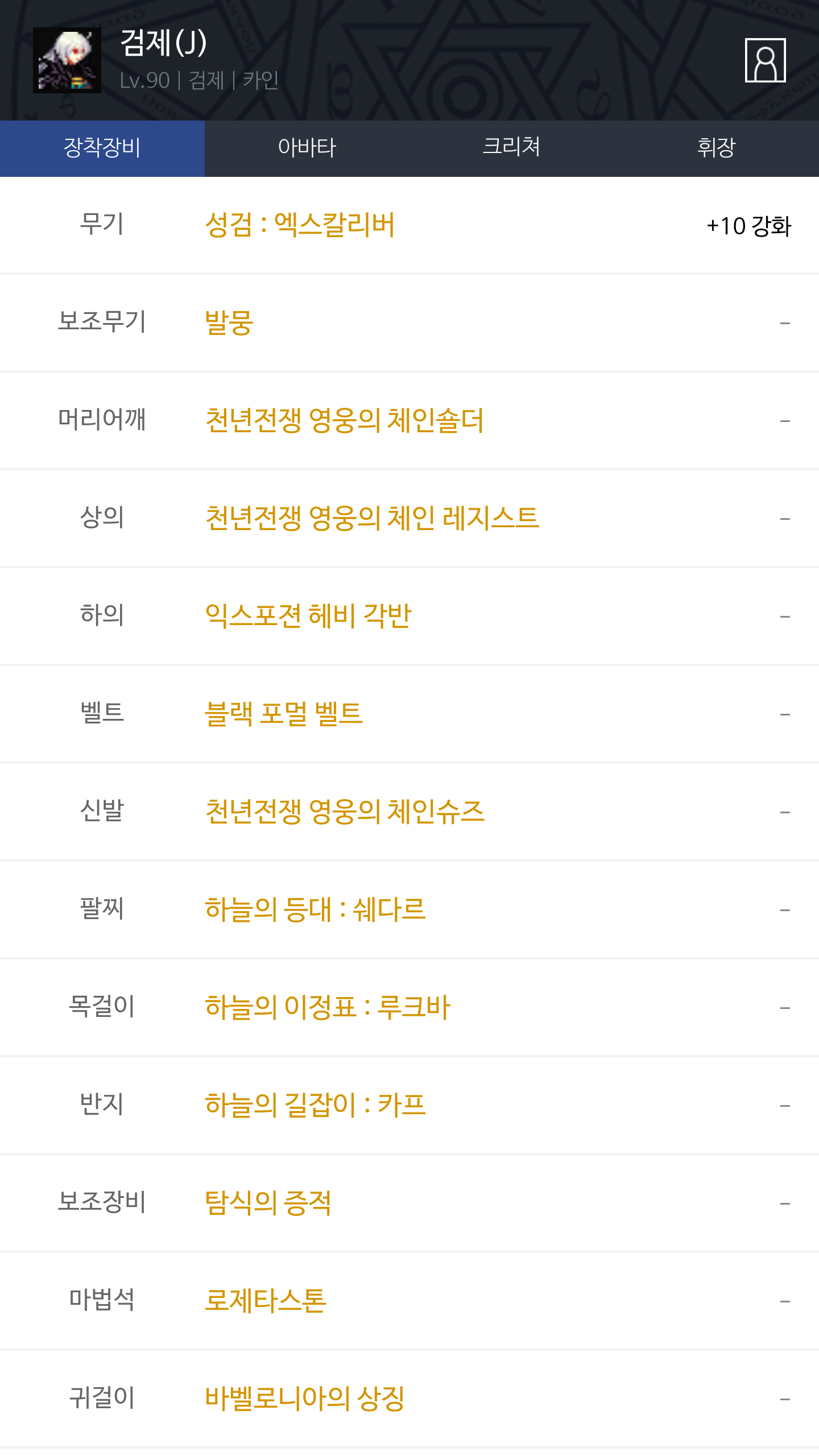819x1456 pixels.
Task: Open the 로제타스톤 magic stone
Action: 266,1301
